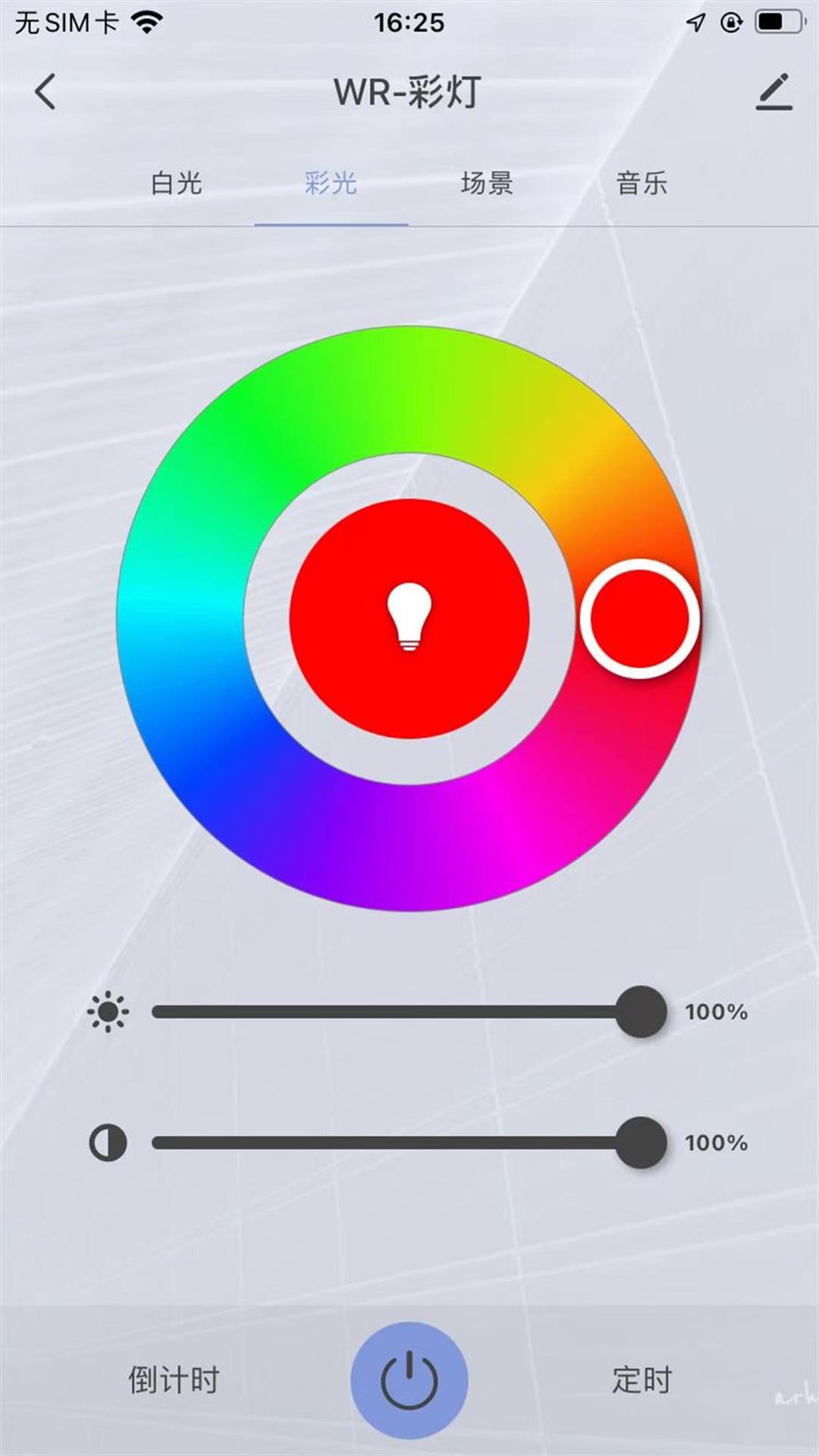Viewport: 819px width, 1456px height.
Task: Switch to the 白光 tab
Action: (177, 184)
